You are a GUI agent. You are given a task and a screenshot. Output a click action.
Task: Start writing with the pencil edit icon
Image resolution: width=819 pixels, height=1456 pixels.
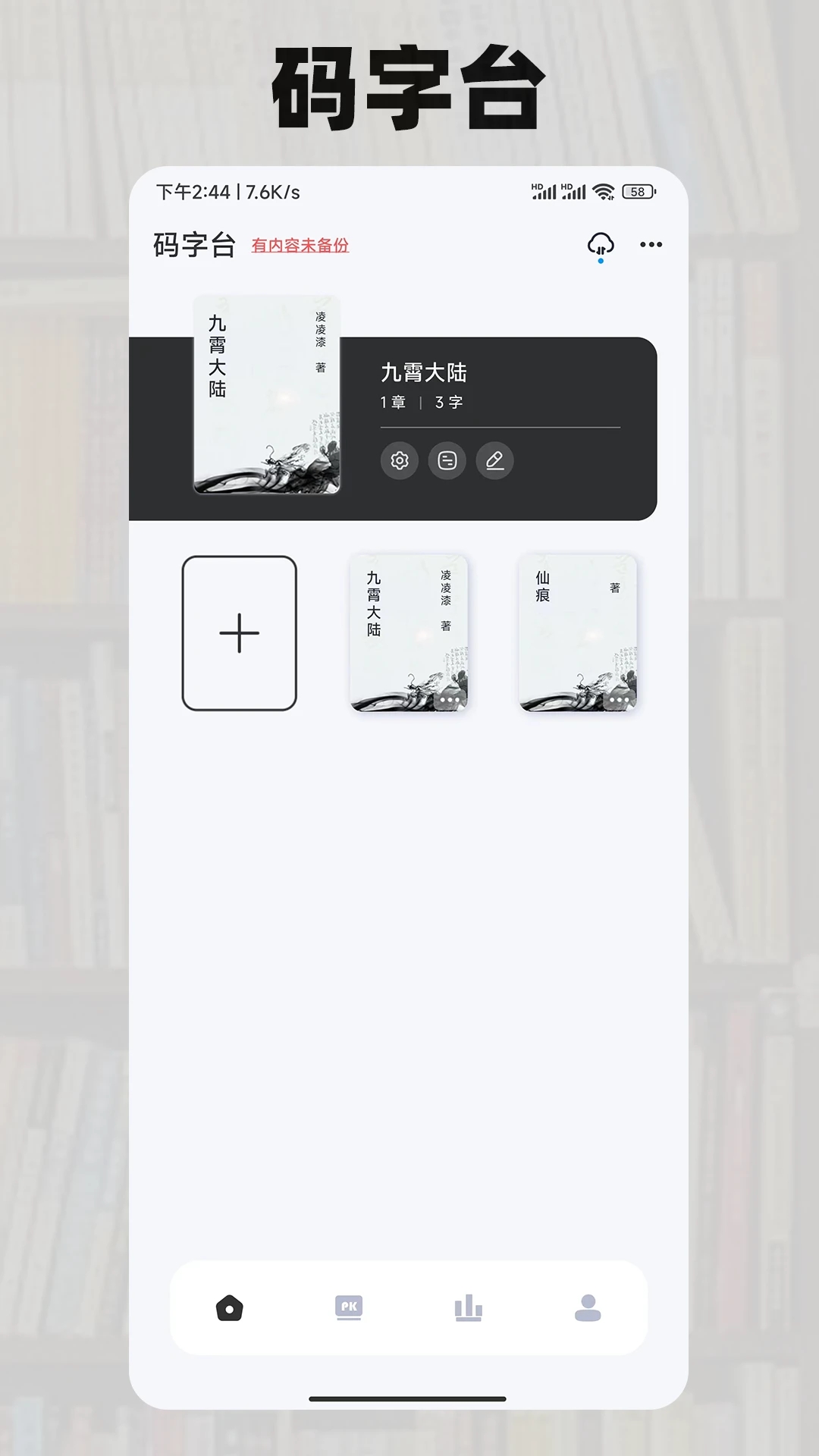(x=496, y=460)
